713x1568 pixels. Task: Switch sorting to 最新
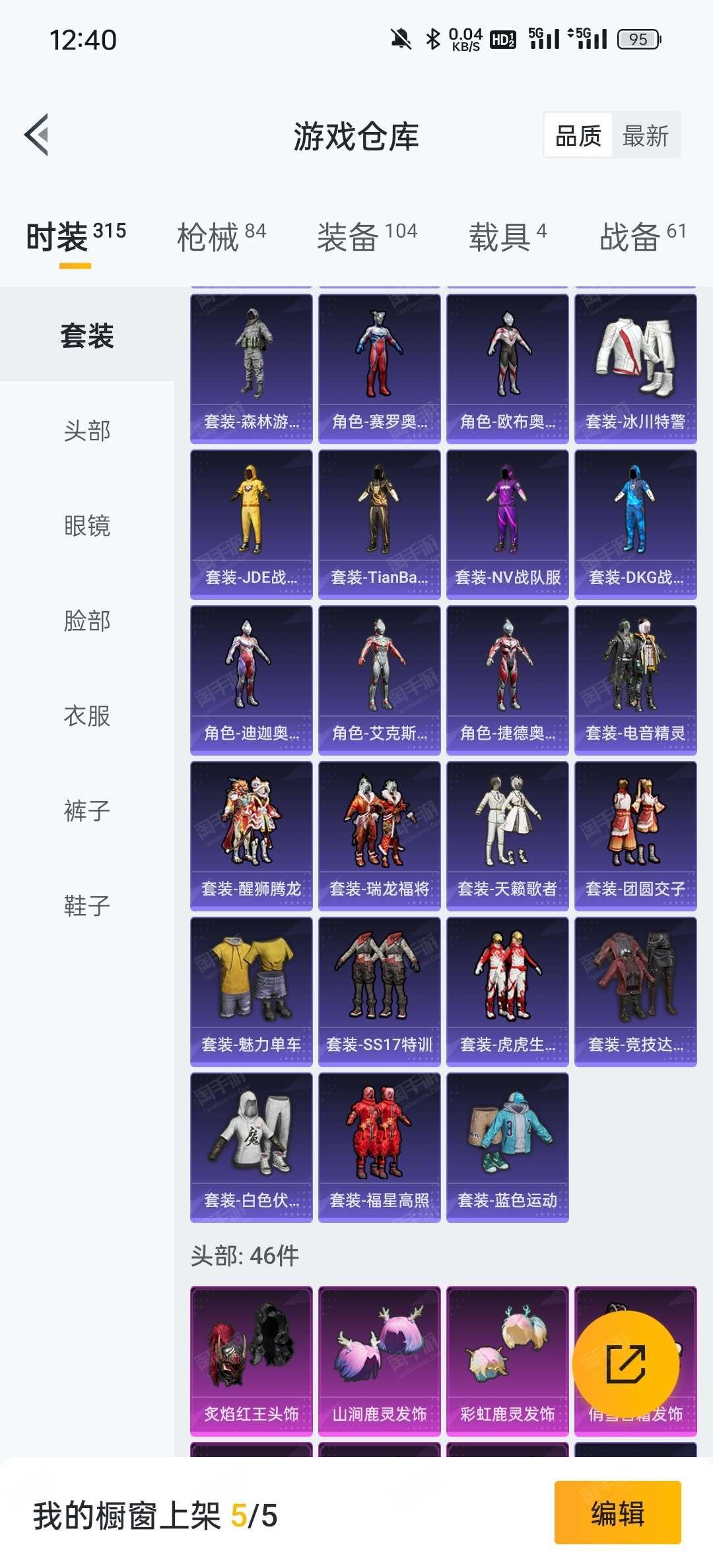coord(646,136)
